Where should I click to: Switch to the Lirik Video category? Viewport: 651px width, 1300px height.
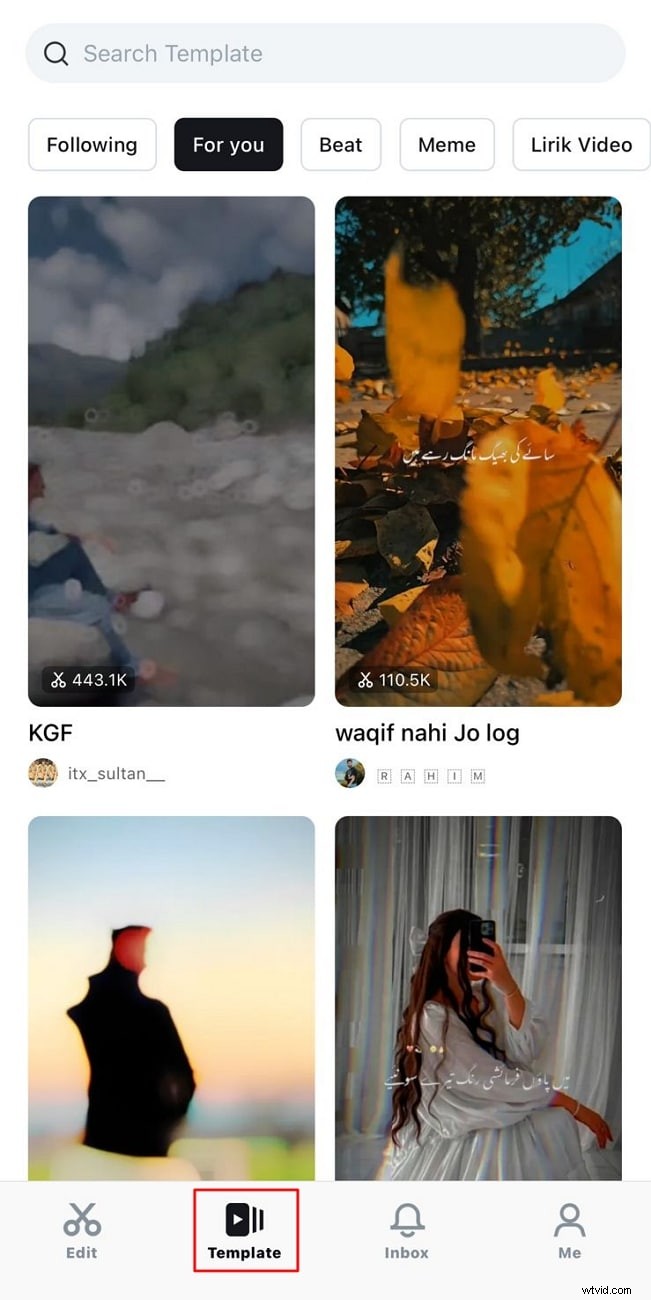coord(581,145)
